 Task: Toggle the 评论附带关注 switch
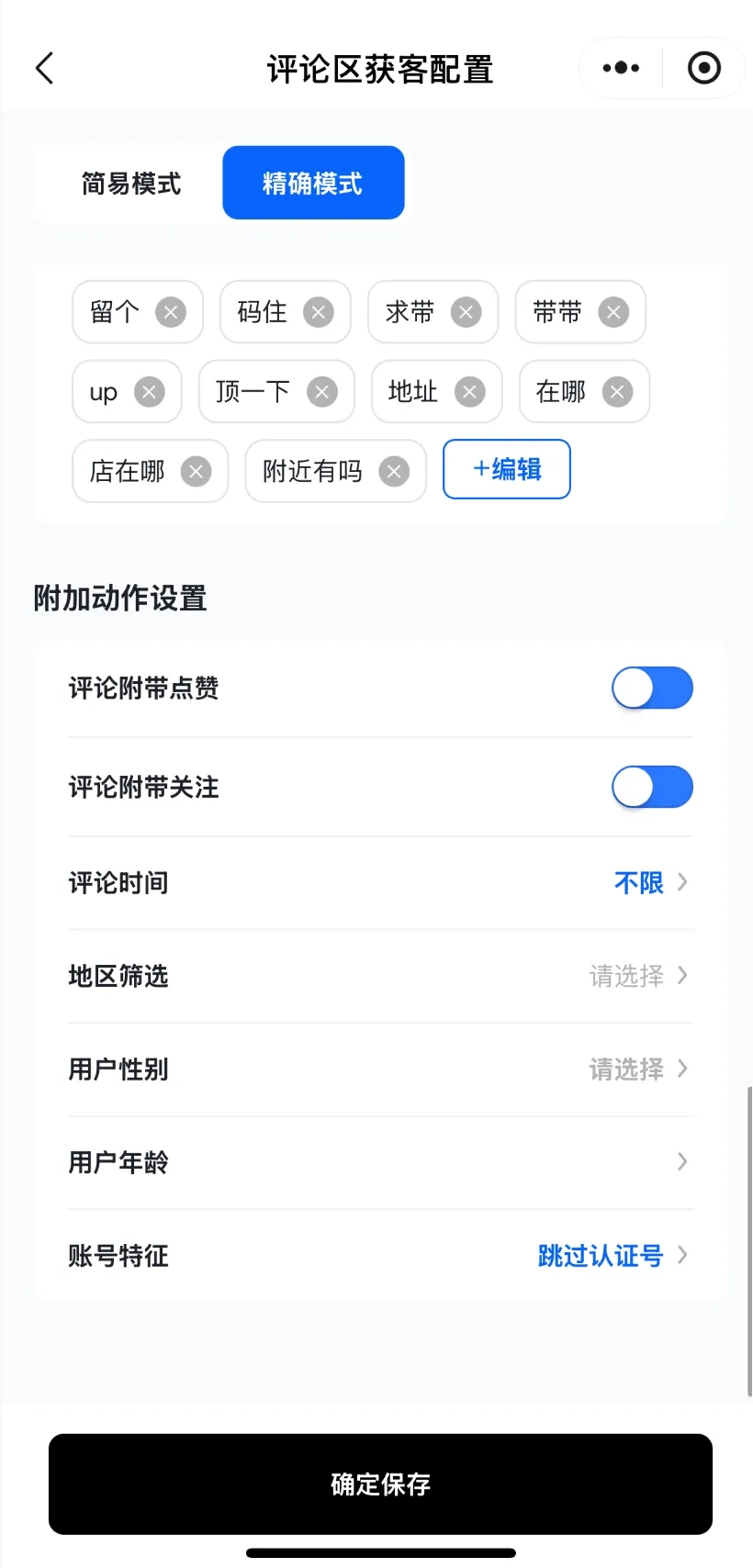(652, 788)
